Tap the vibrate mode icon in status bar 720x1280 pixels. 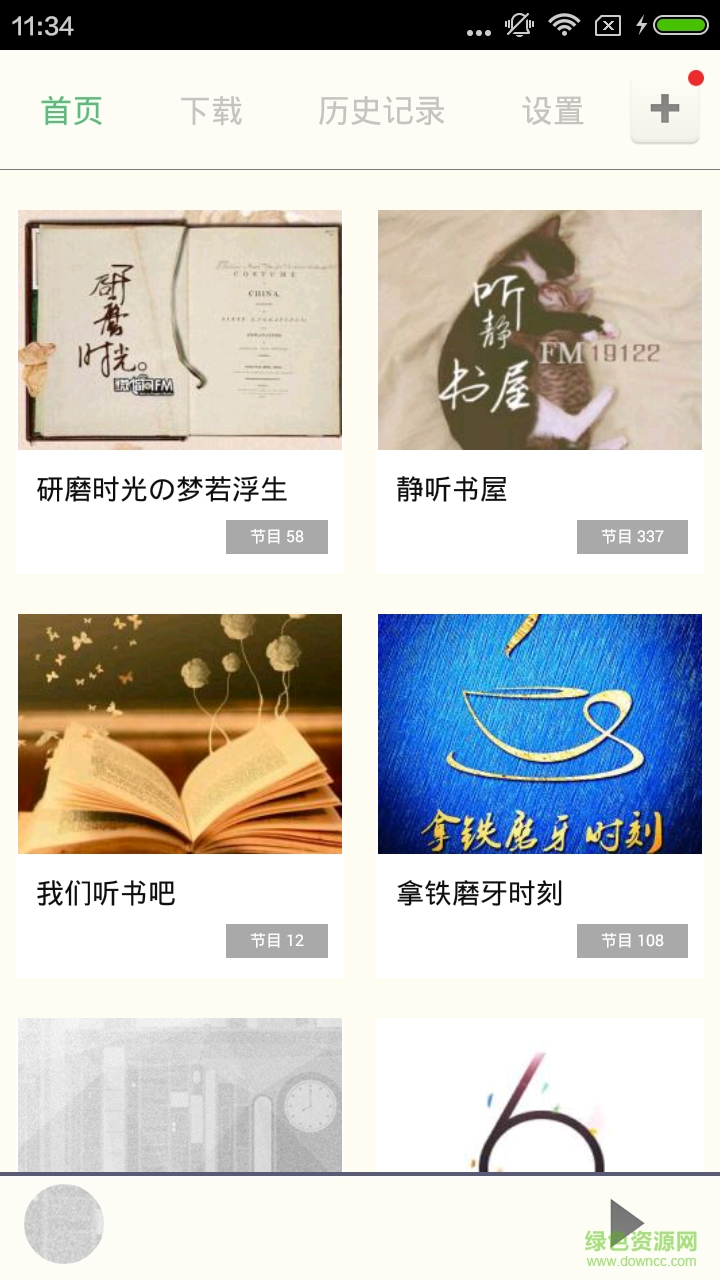[520, 25]
